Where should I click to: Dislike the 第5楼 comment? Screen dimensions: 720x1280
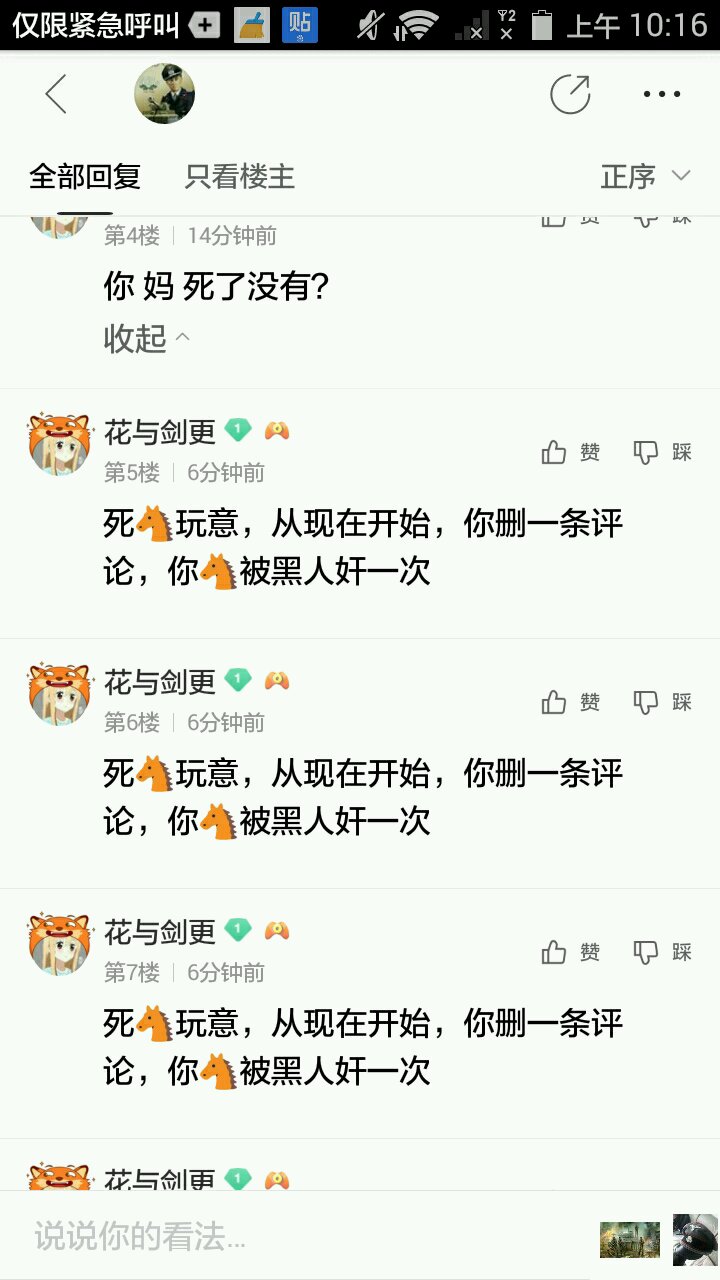[x=663, y=453]
